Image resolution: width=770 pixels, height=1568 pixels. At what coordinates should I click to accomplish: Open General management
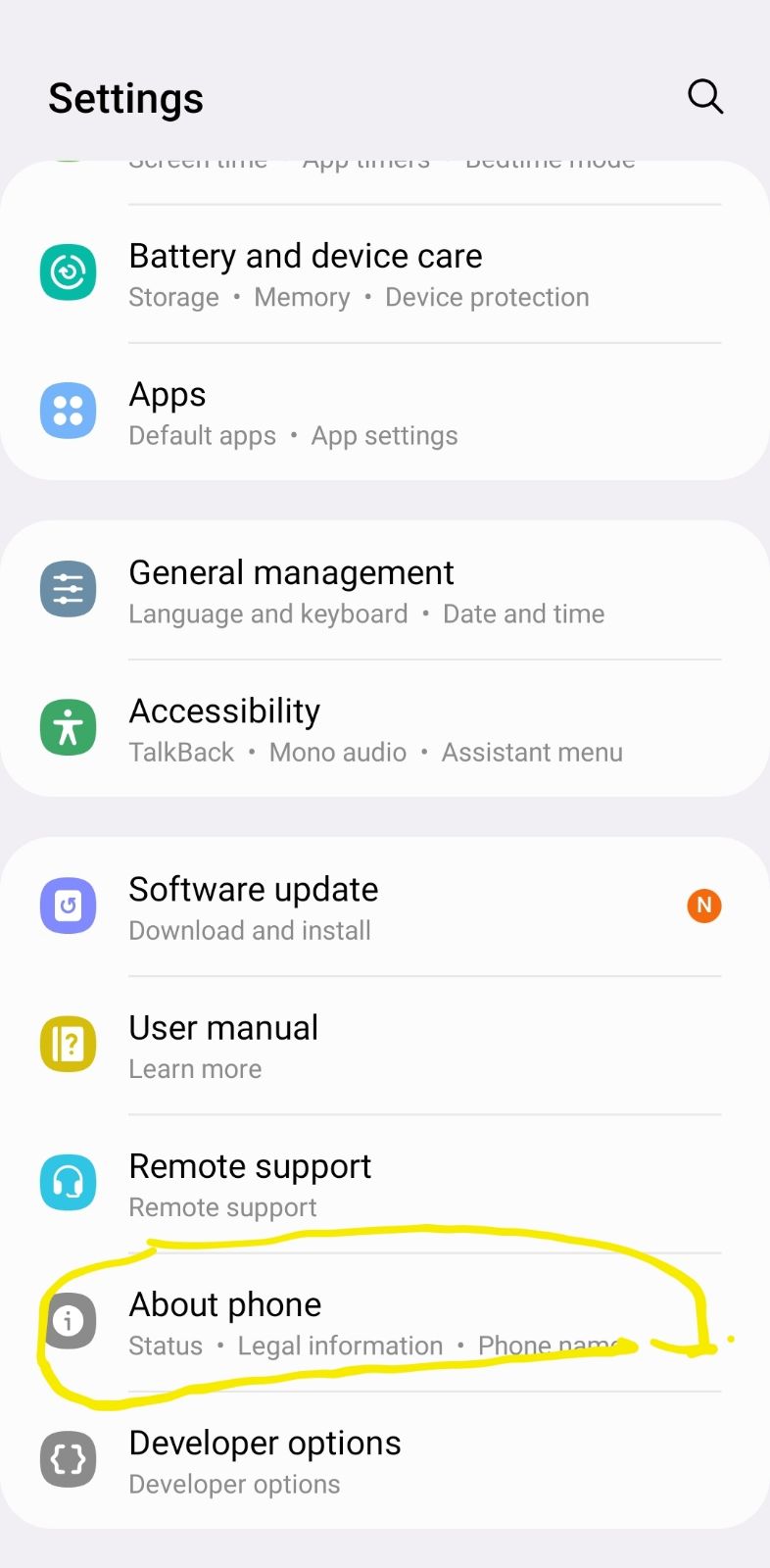(385, 590)
